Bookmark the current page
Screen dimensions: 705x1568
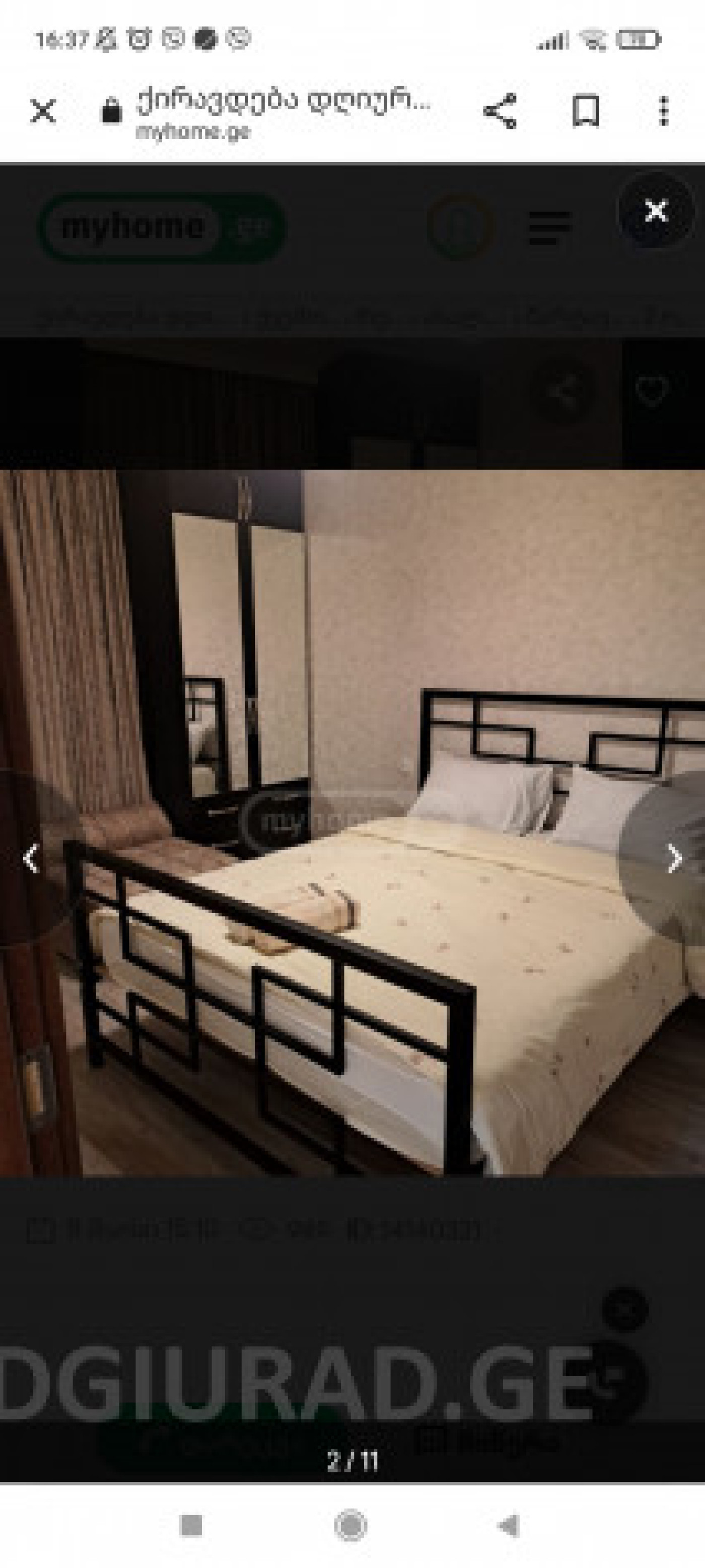click(586, 111)
